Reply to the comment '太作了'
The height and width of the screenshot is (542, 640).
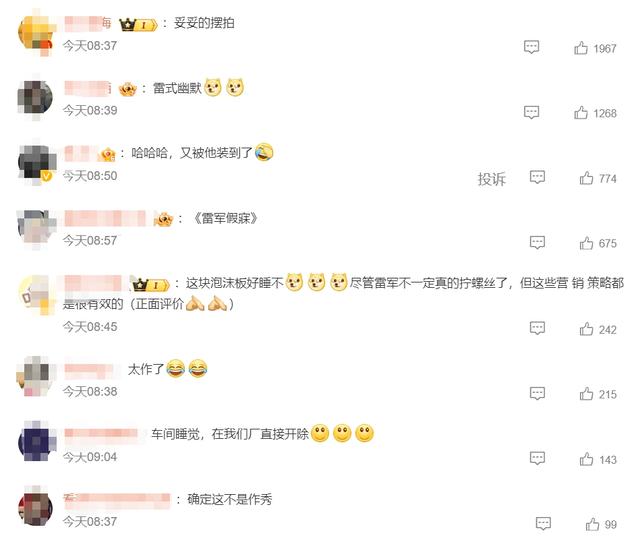537,393
